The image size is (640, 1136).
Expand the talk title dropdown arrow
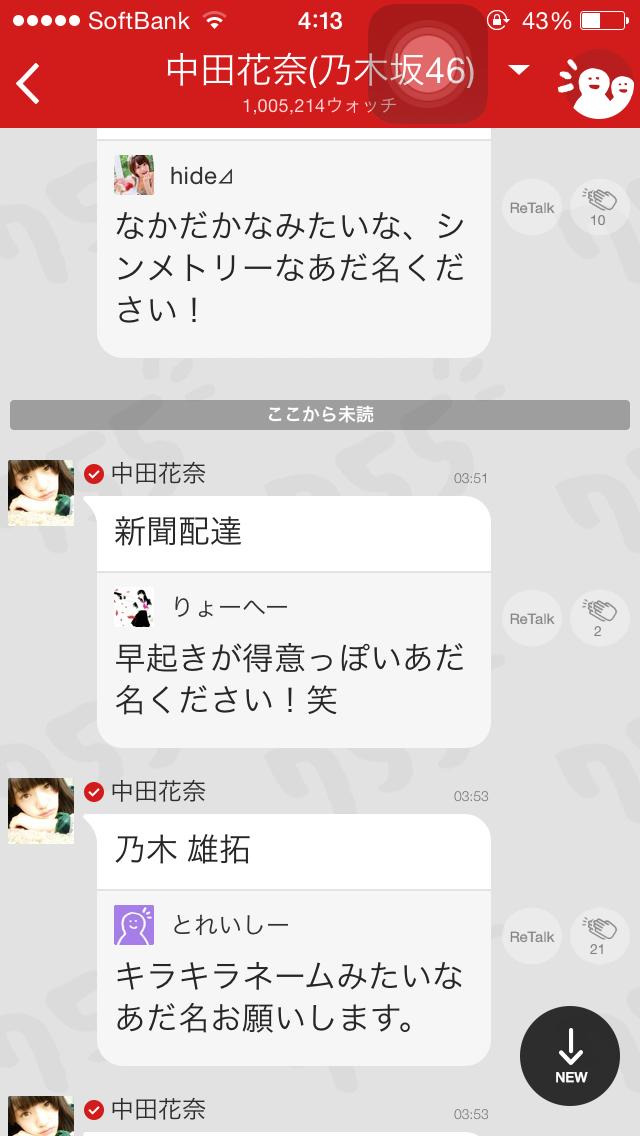pos(518,70)
